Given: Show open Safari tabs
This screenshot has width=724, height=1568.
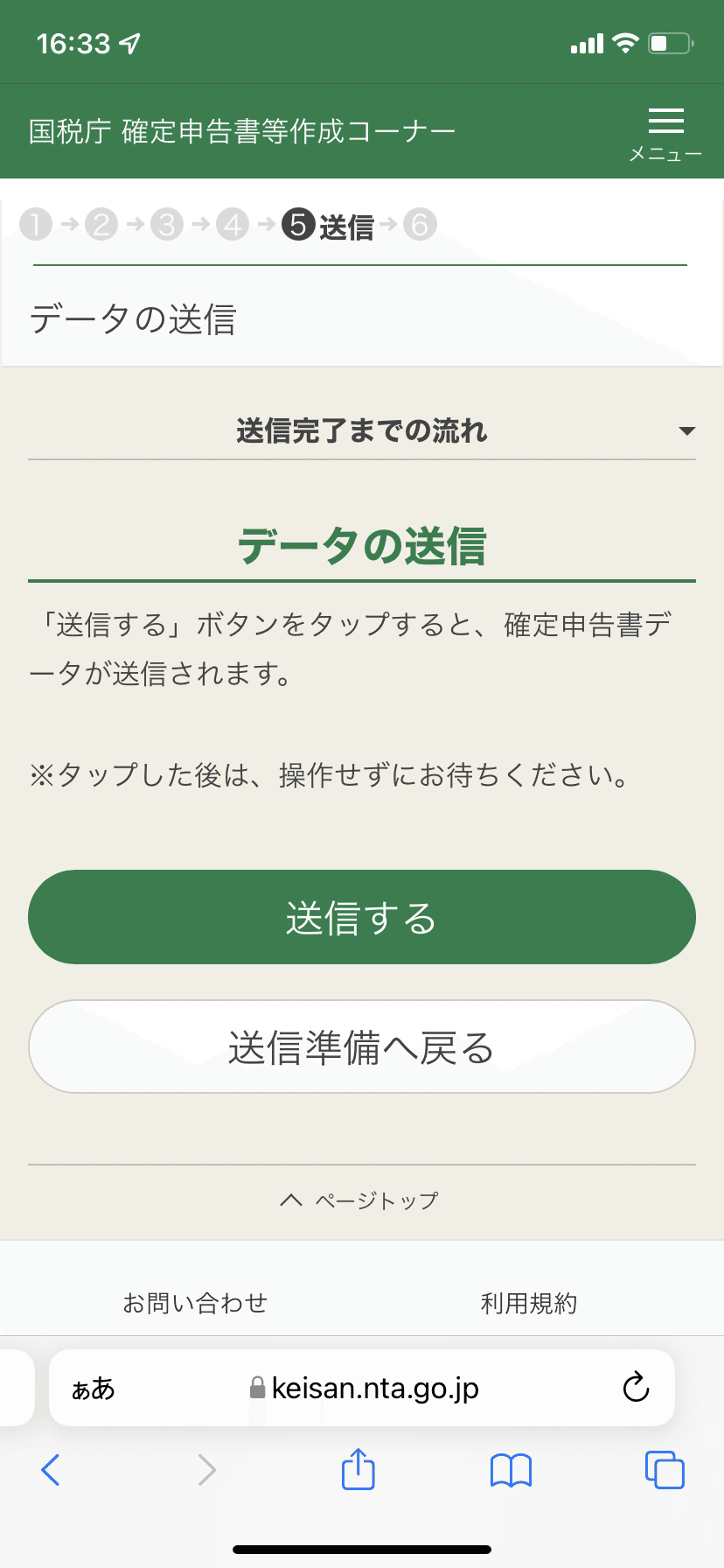Looking at the screenshot, I should (665, 1469).
